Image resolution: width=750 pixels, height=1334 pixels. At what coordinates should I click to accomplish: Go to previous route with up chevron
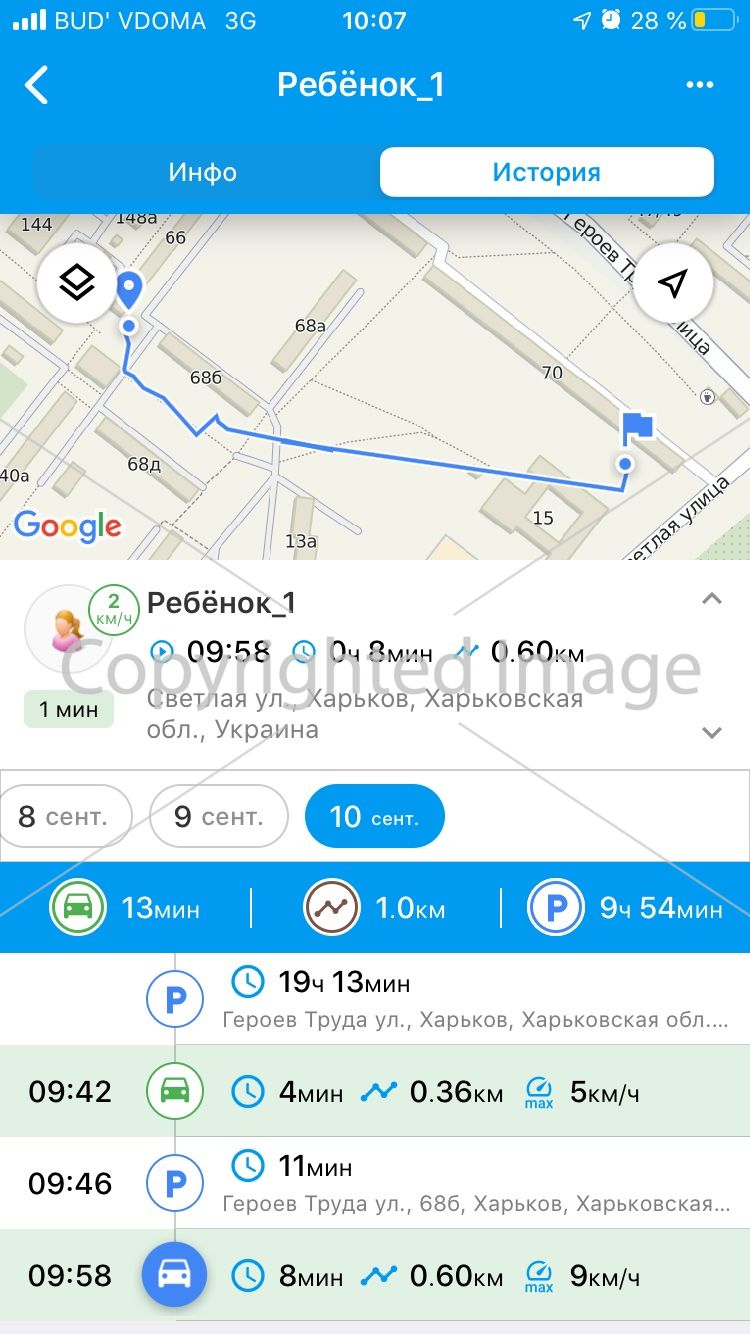[711, 599]
